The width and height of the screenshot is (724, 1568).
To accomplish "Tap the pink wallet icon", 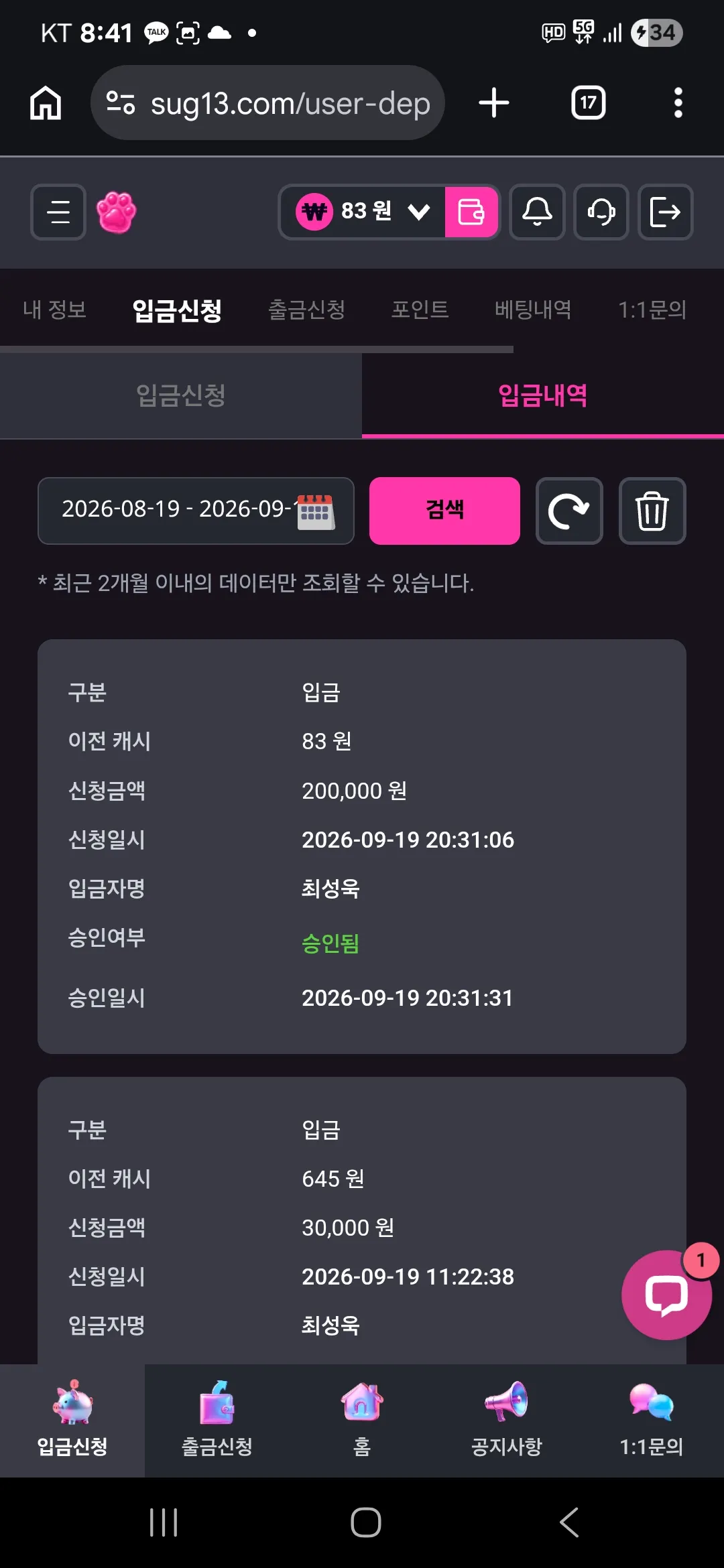I will pyautogui.click(x=471, y=212).
